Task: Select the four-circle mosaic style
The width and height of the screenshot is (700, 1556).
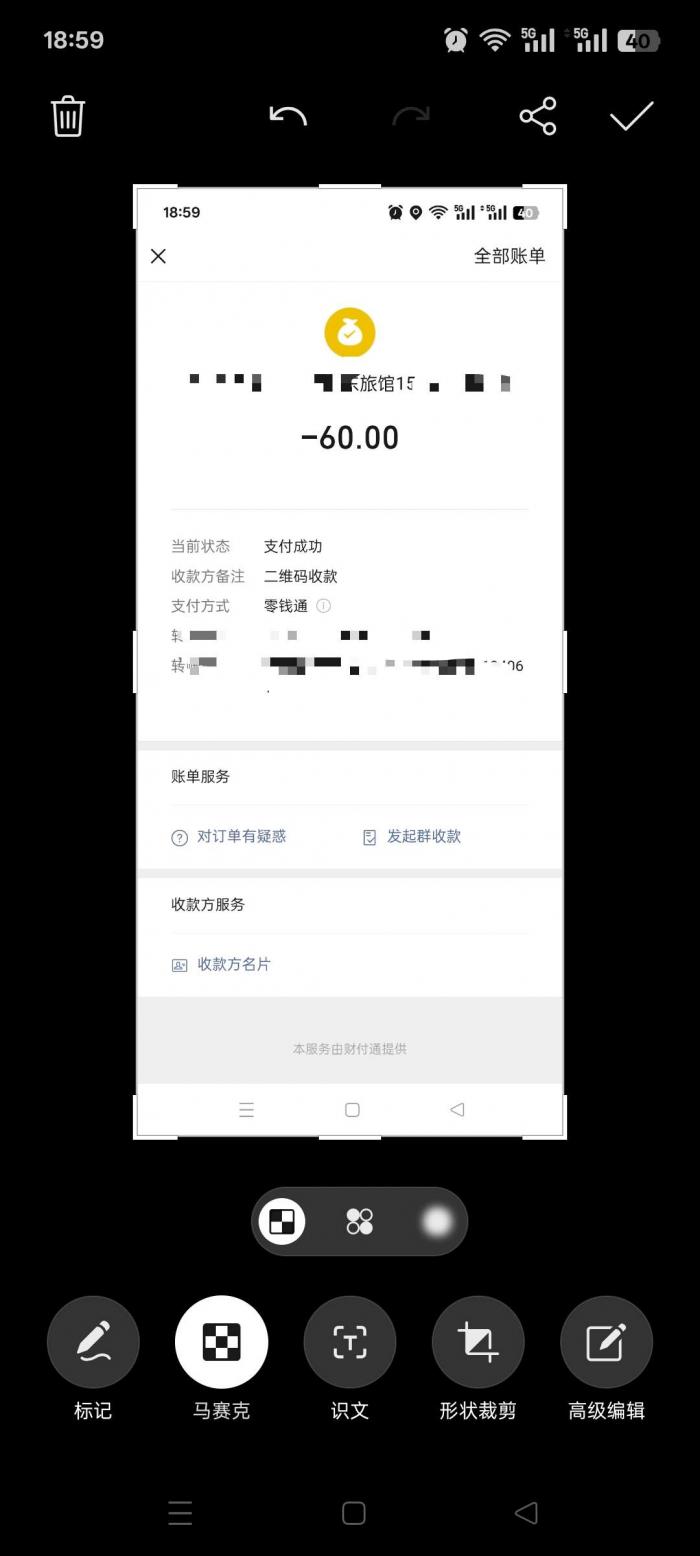Action: [x=359, y=1221]
